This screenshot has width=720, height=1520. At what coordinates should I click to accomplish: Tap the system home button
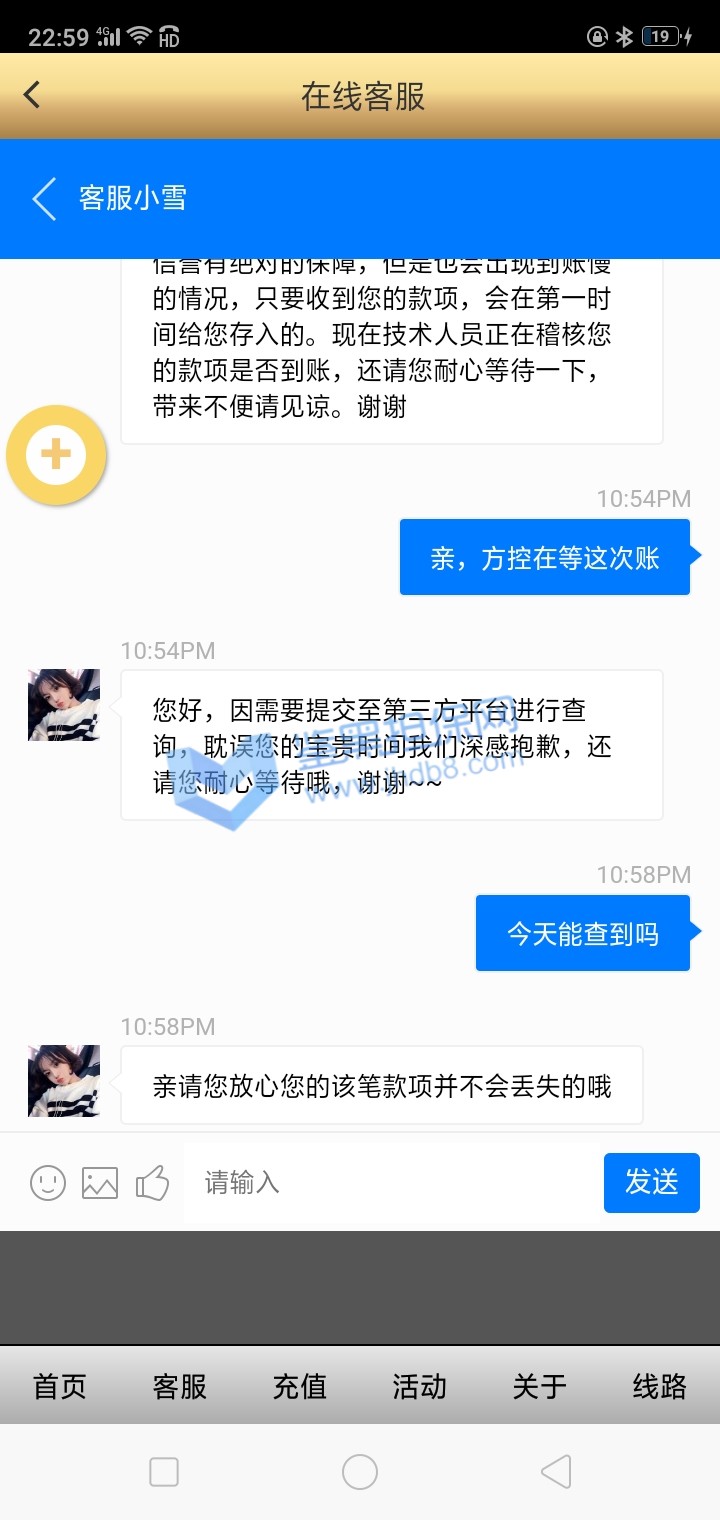click(360, 1472)
